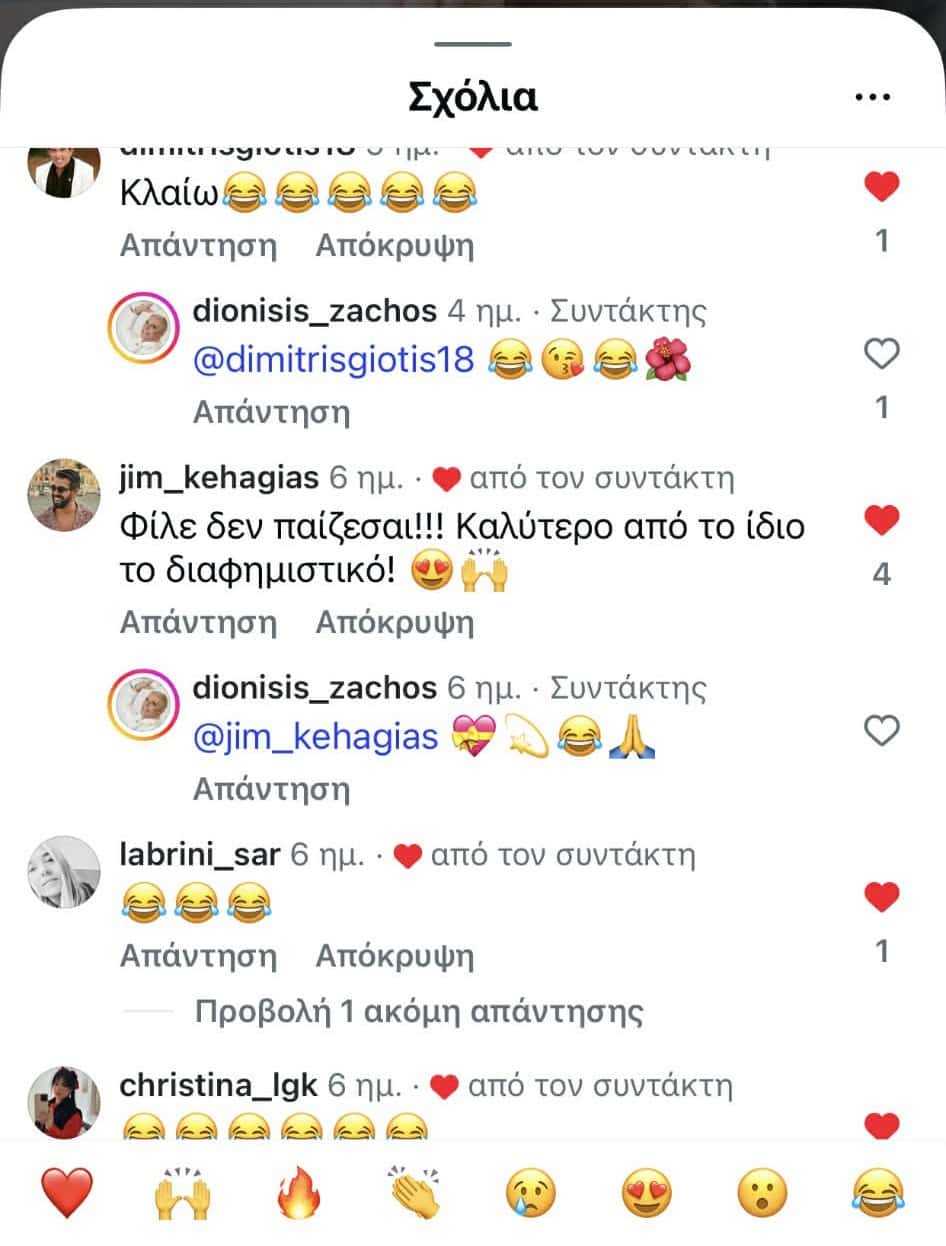Tap Απάντηση under jim_kehagias' comment
This screenshot has height=1246, width=946.
(x=198, y=623)
